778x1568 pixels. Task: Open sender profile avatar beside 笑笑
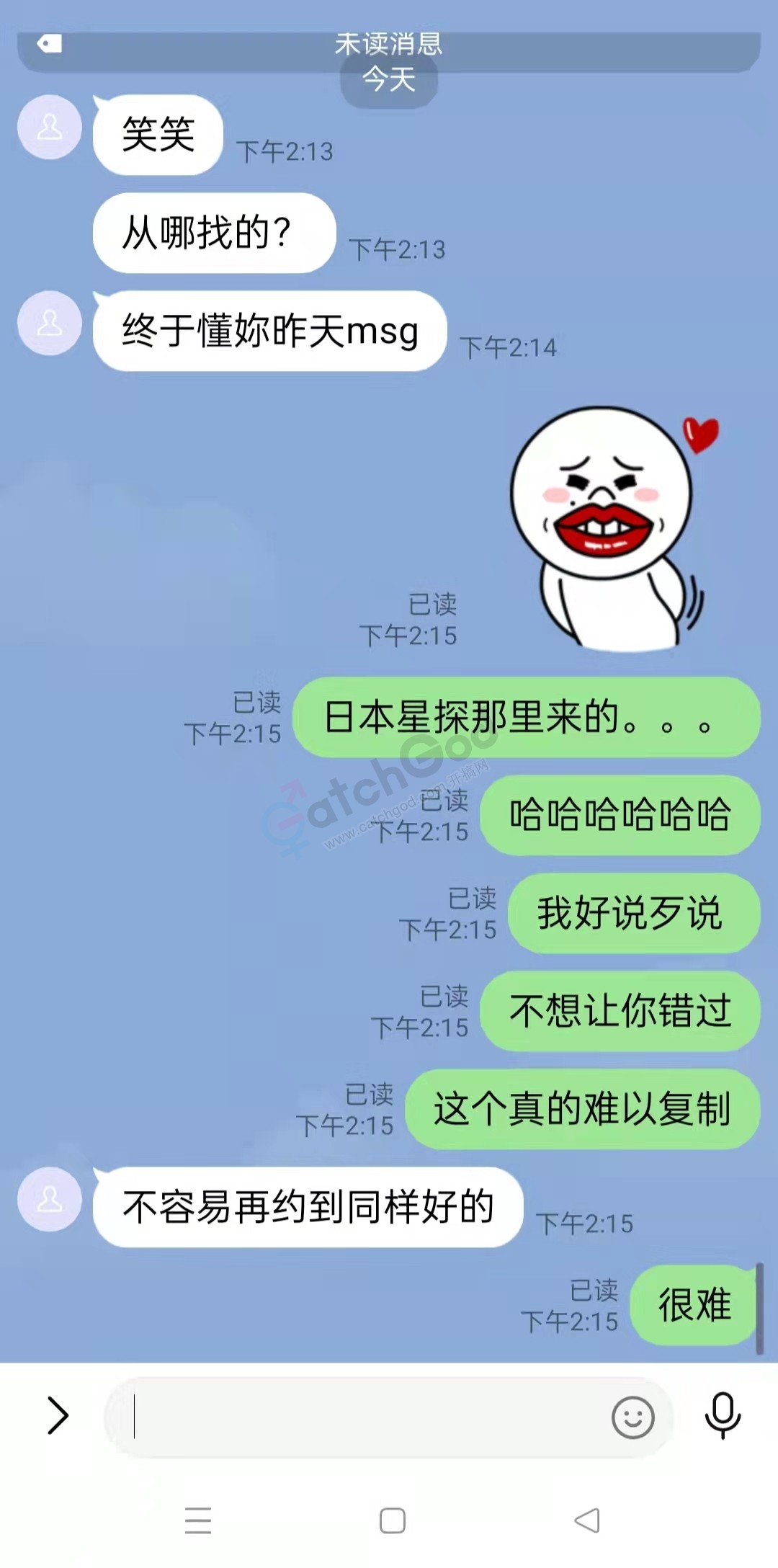(50, 128)
